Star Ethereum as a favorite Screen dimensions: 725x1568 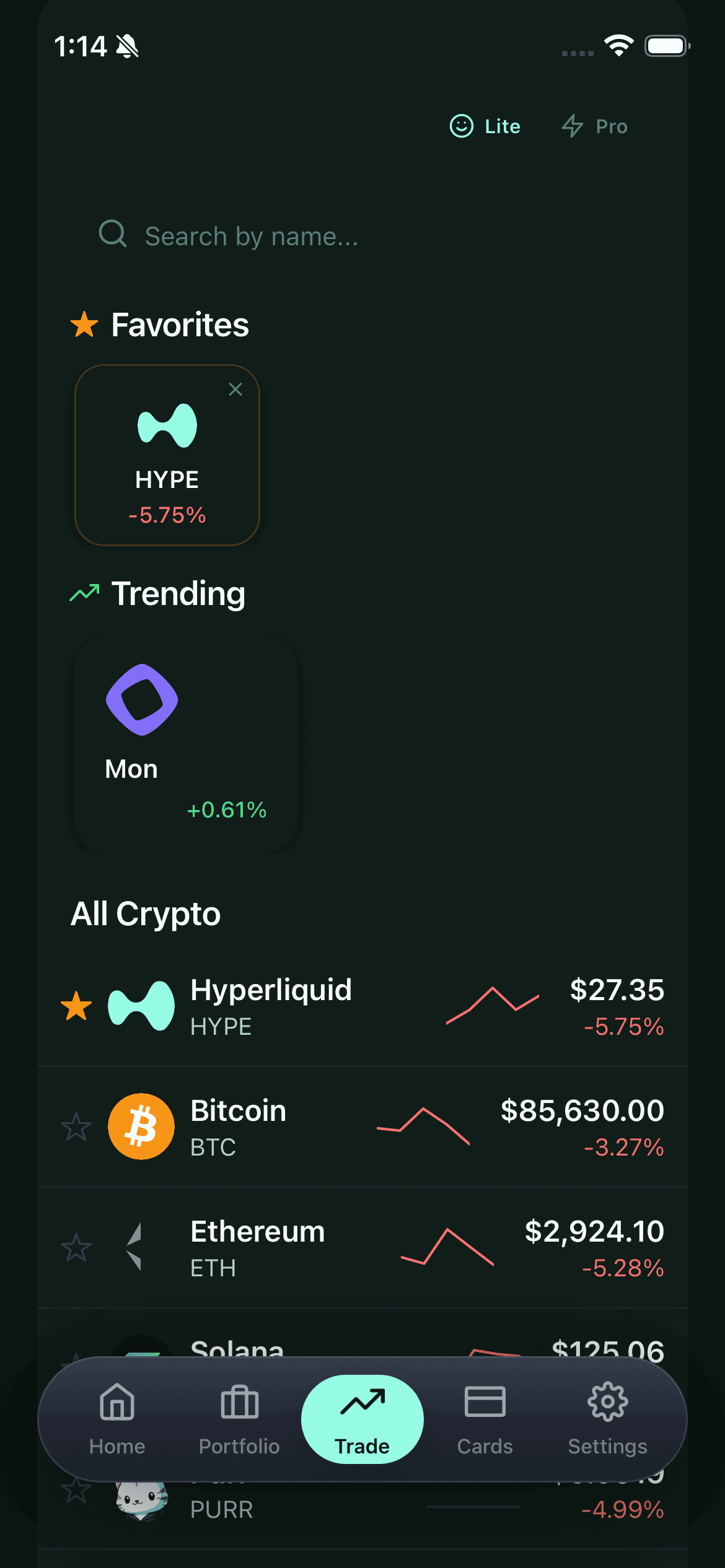76,1247
